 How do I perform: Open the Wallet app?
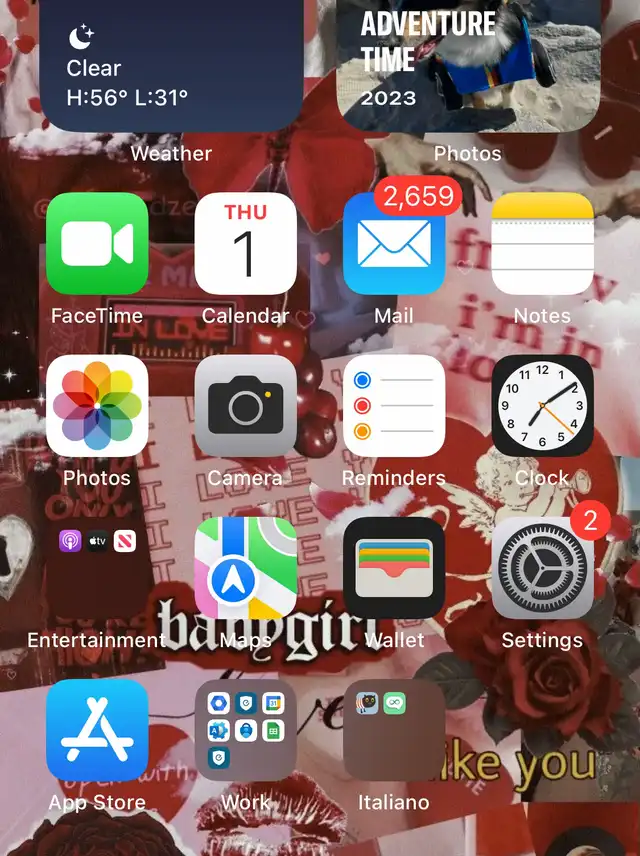click(394, 568)
